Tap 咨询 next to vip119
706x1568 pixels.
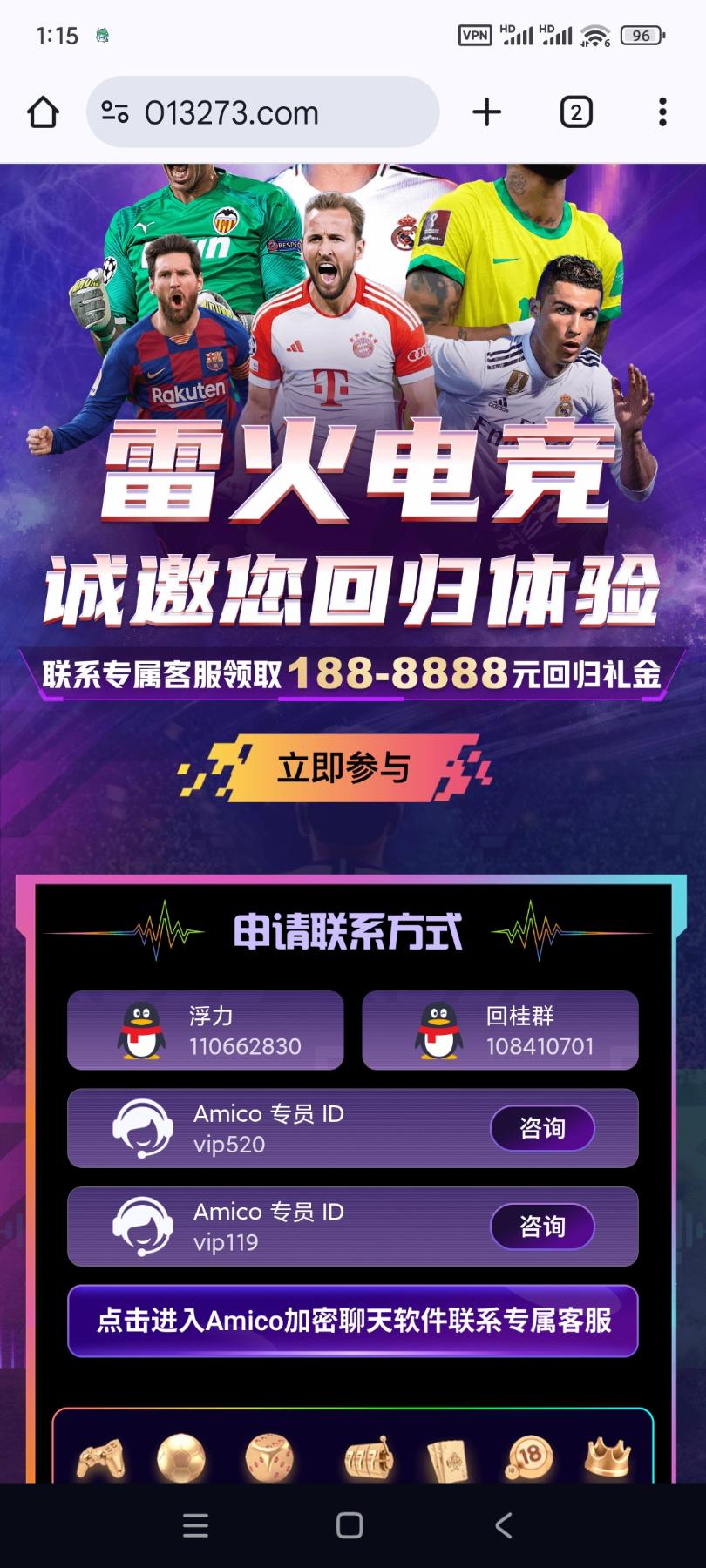click(x=542, y=1227)
